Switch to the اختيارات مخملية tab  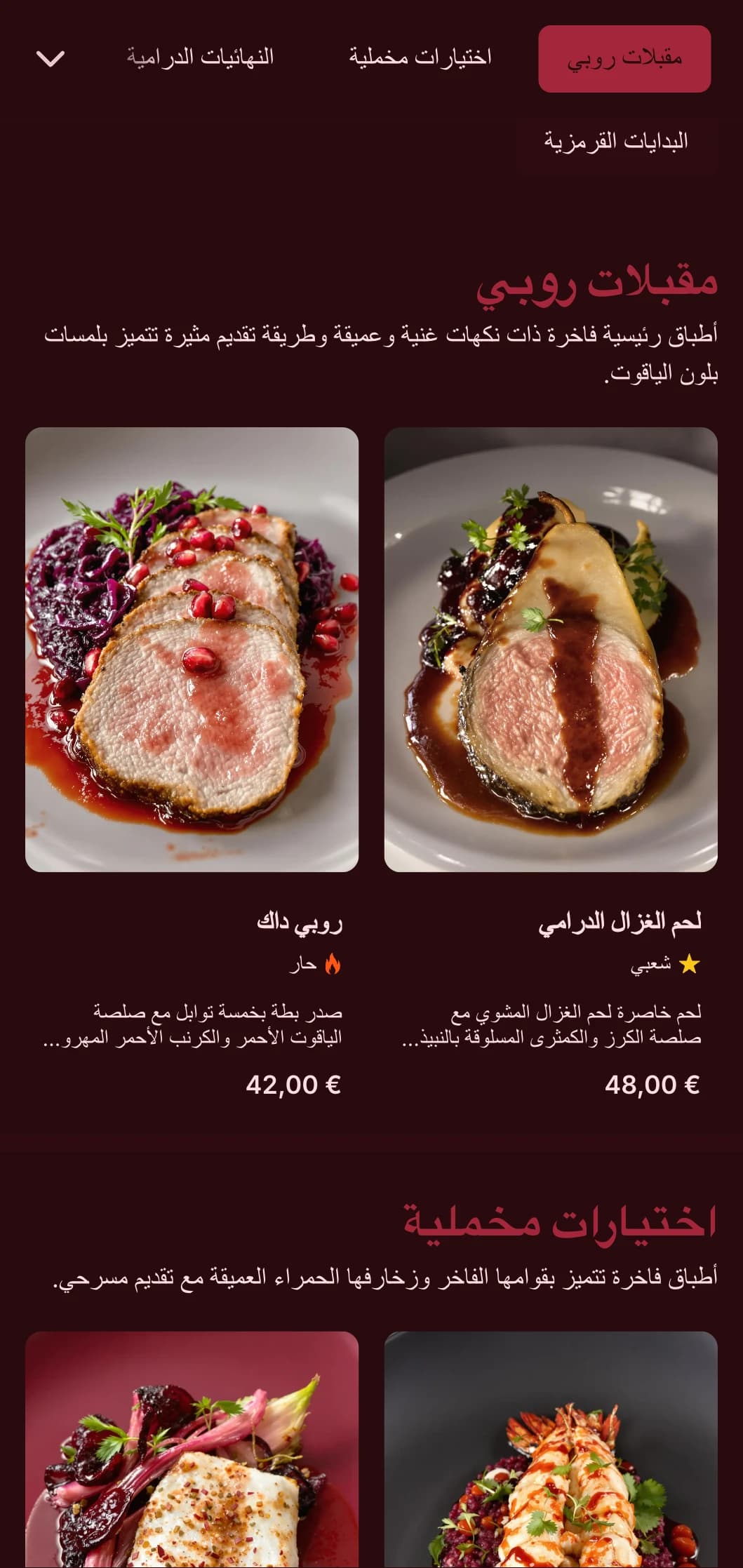(x=420, y=57)
